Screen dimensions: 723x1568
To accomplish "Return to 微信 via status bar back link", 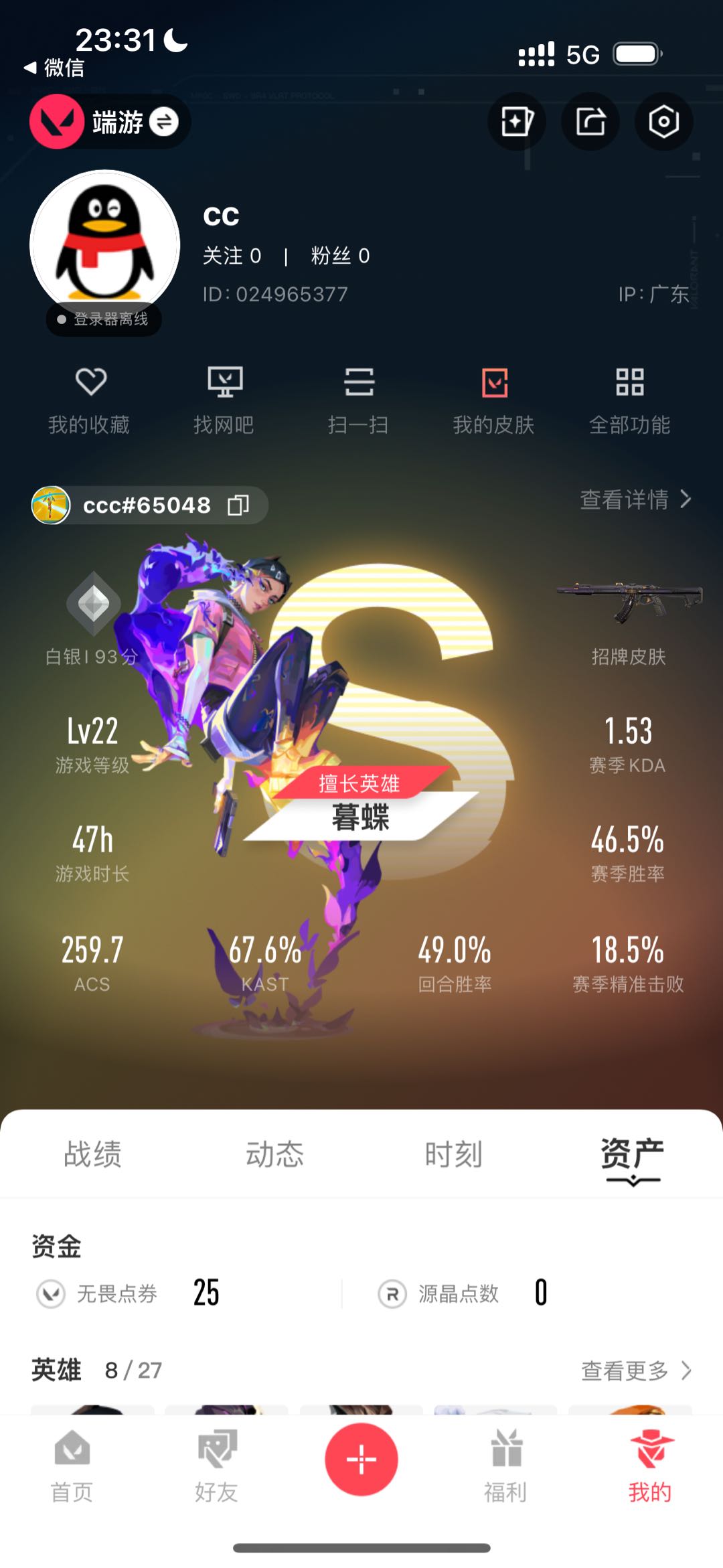I will coord(55,68).
